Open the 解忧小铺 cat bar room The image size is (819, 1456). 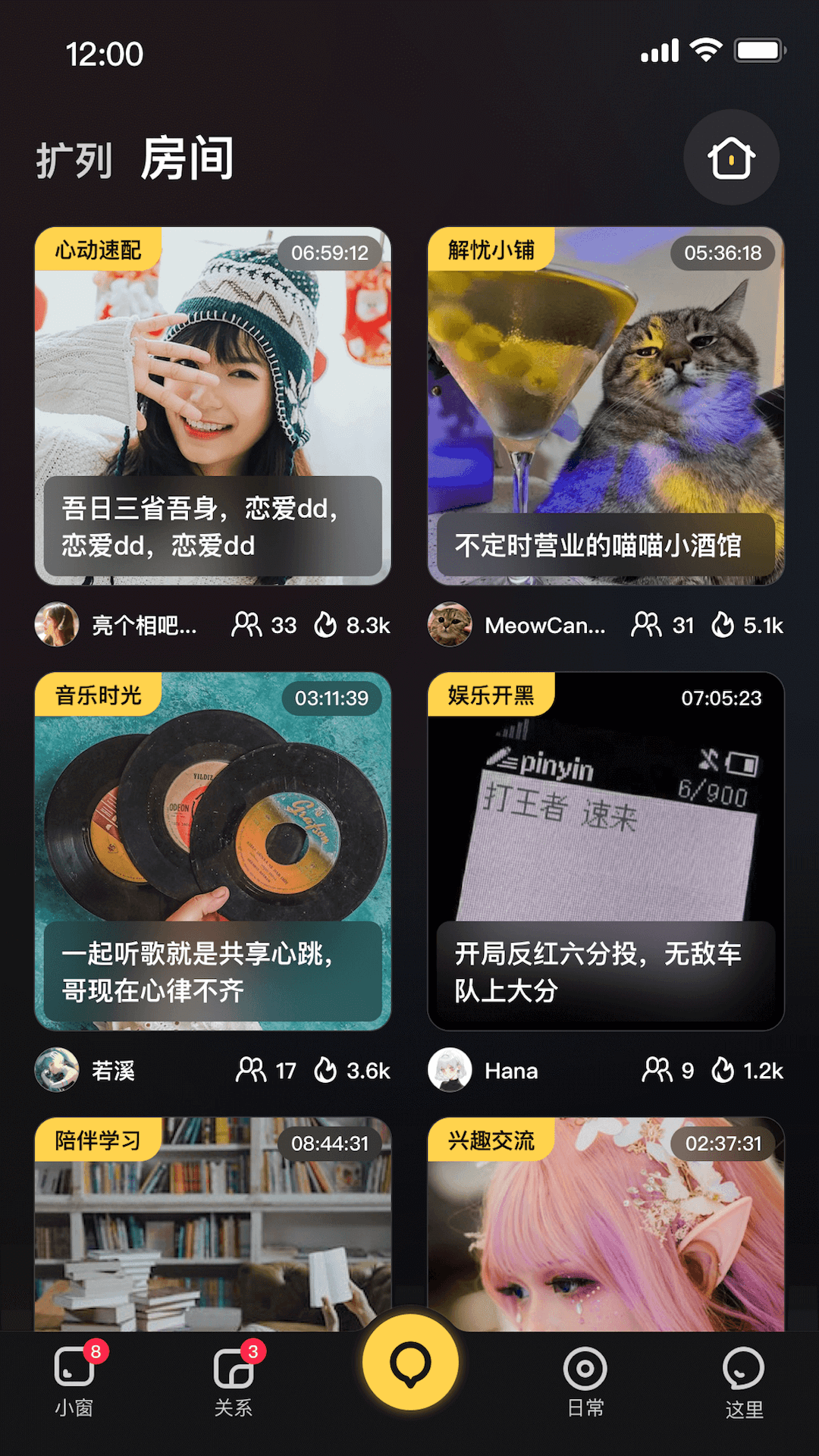pos(605,406)
